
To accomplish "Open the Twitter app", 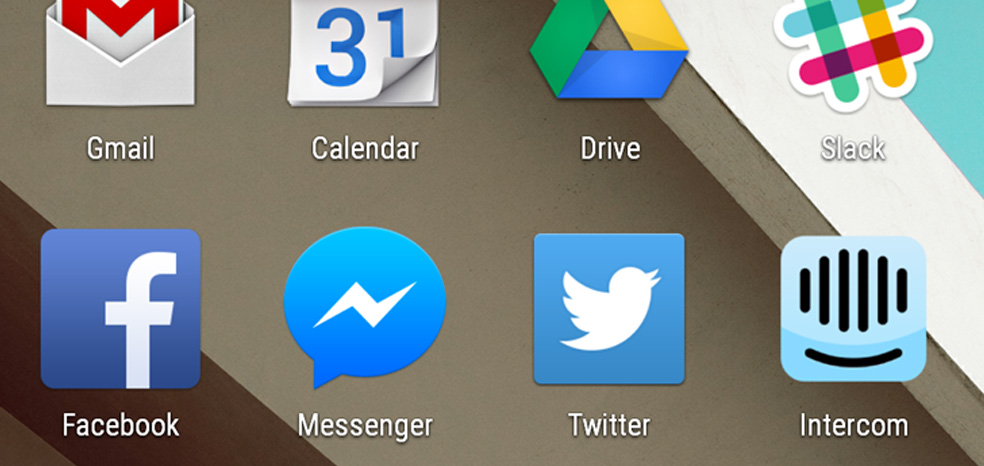I will pyautogui.click(x=609, y=308).
